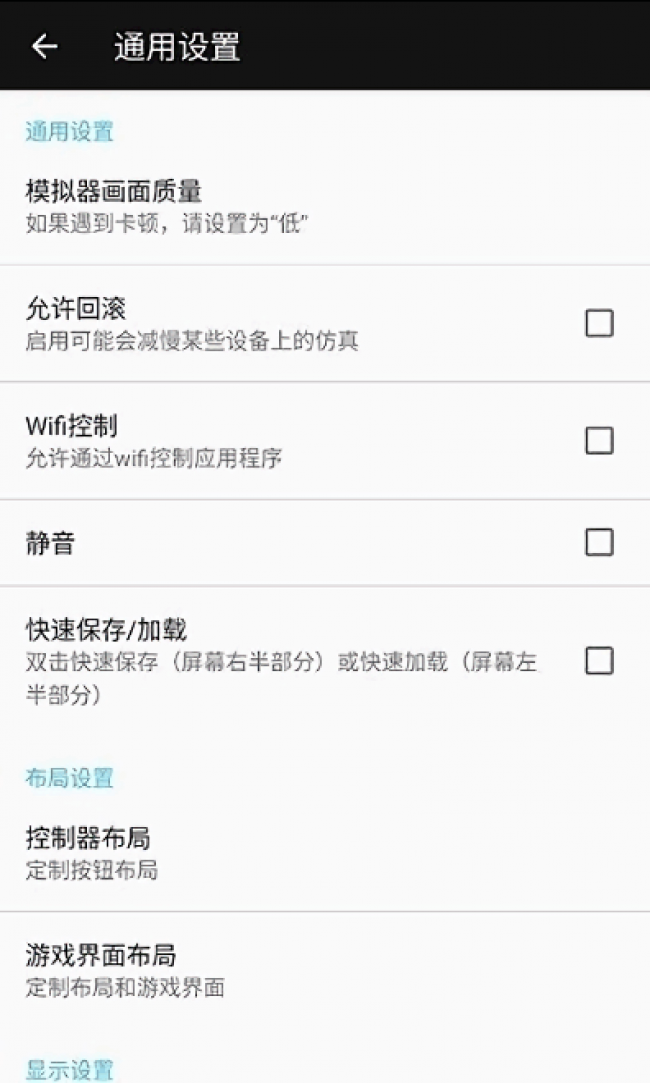
Task: Turn on 快速保存/加载 checkbox
Action: (598, 661)
